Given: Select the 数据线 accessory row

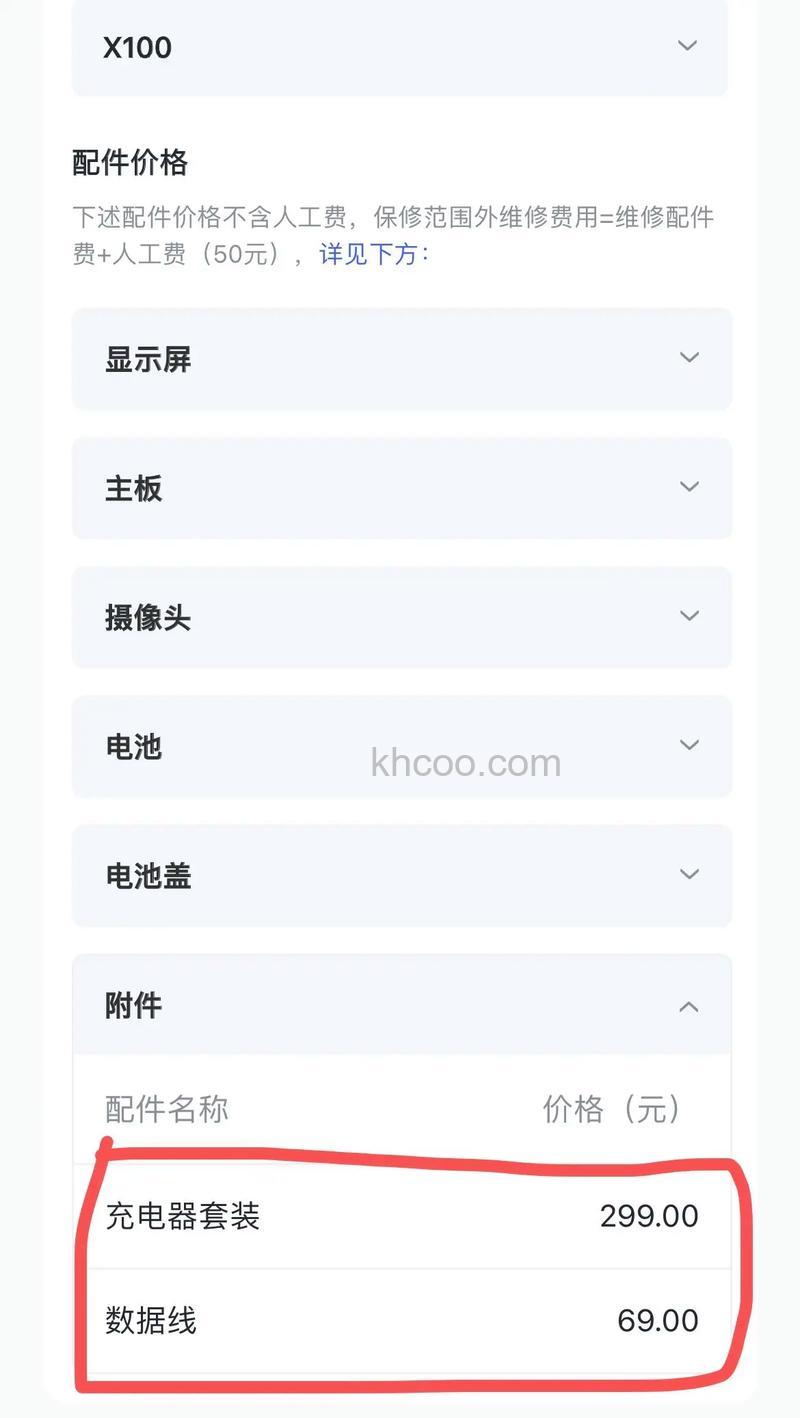Looking at the screenshot, I should click(x=400, y=1321).
